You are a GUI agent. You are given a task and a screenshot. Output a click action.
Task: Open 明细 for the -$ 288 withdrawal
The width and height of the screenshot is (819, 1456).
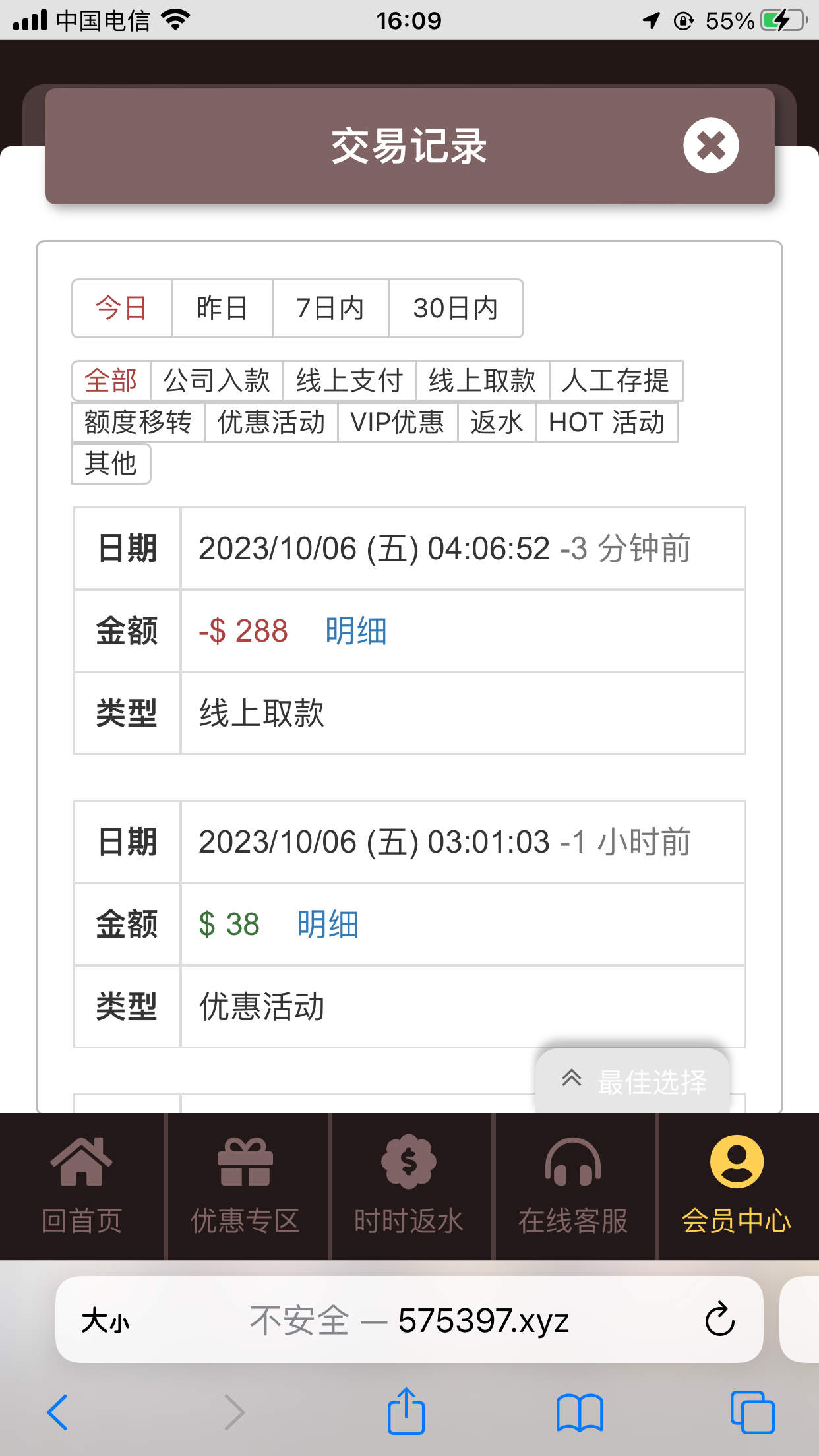(x=356, y=631)
